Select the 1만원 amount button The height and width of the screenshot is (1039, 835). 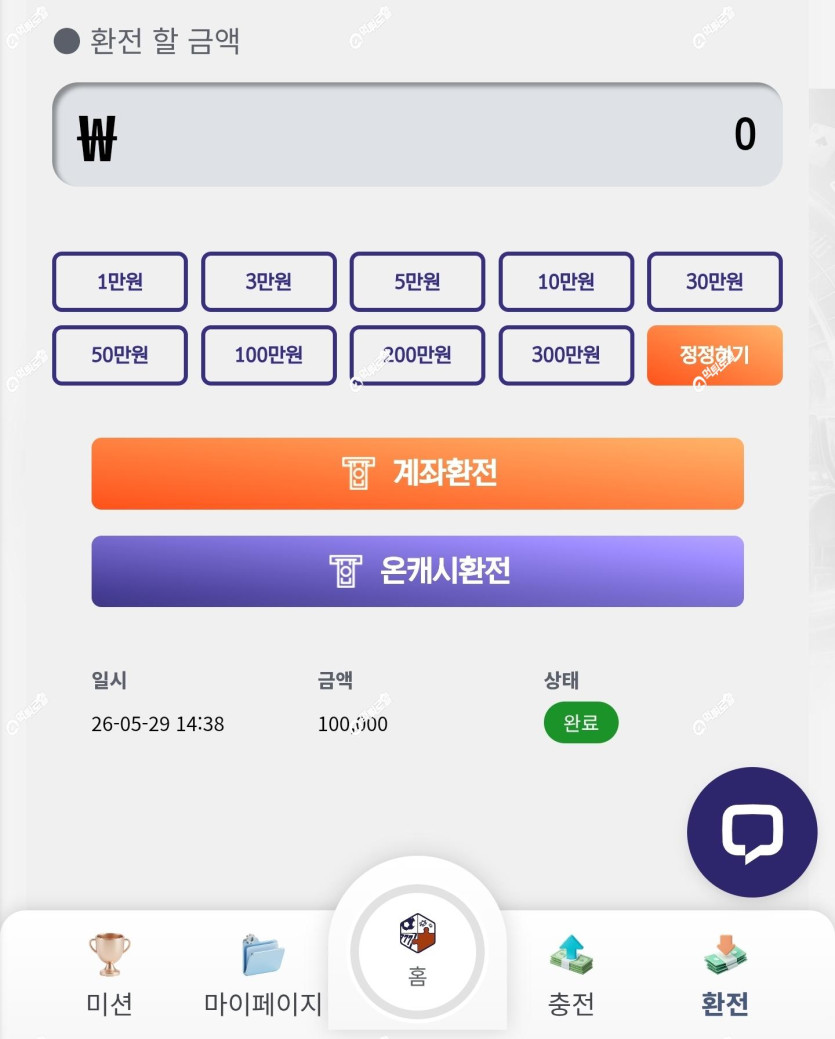tap(120, 282)
